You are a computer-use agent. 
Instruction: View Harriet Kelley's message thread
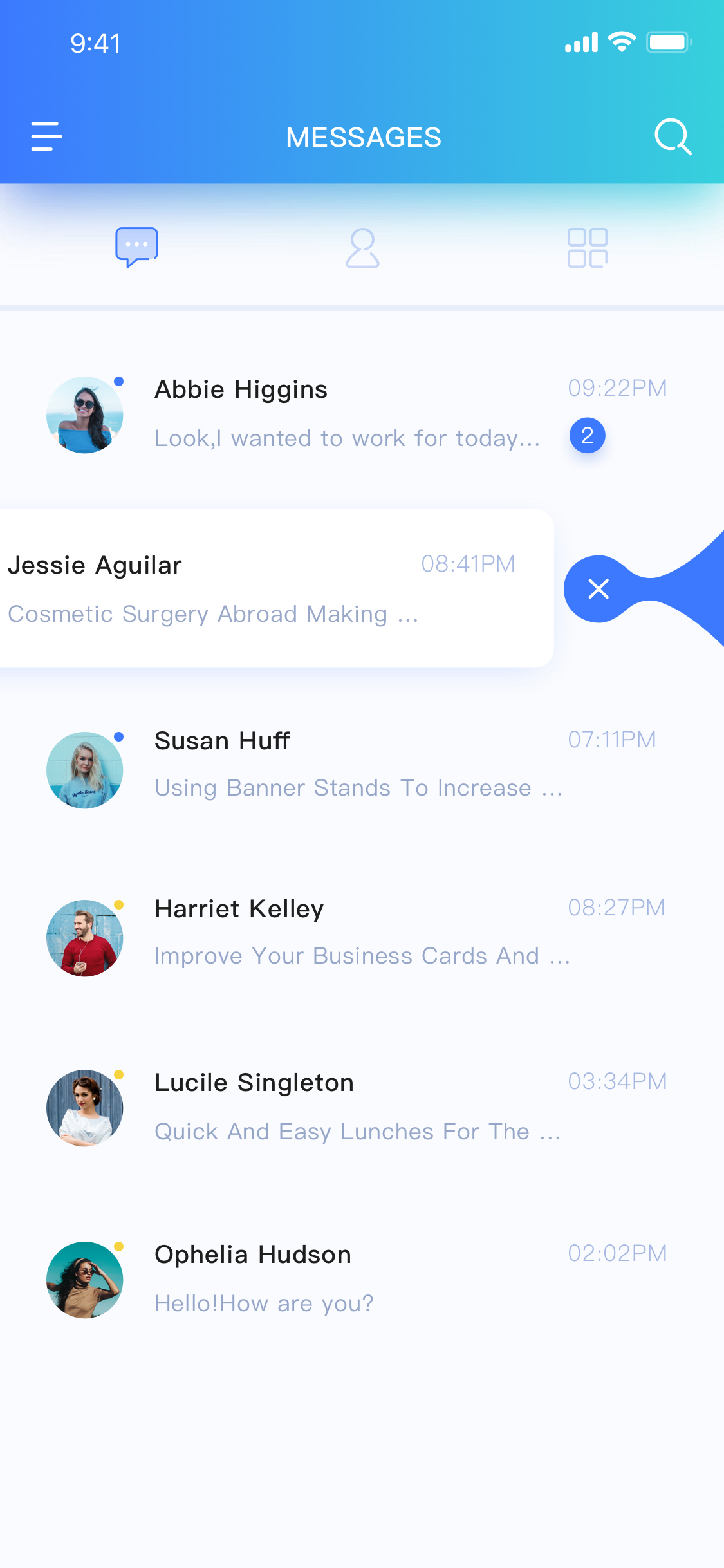362,938
